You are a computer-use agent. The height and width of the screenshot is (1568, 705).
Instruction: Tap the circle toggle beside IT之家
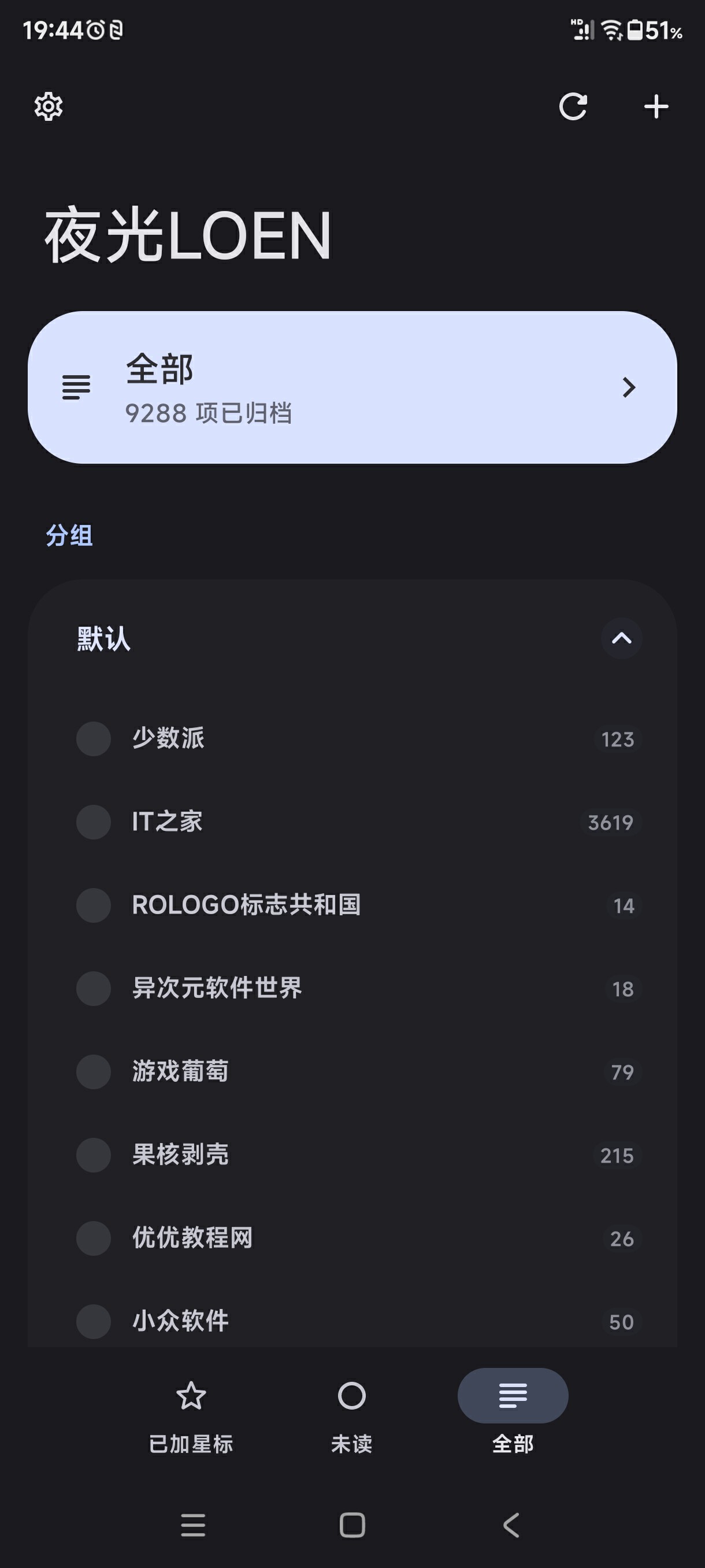tap(94, 822)
